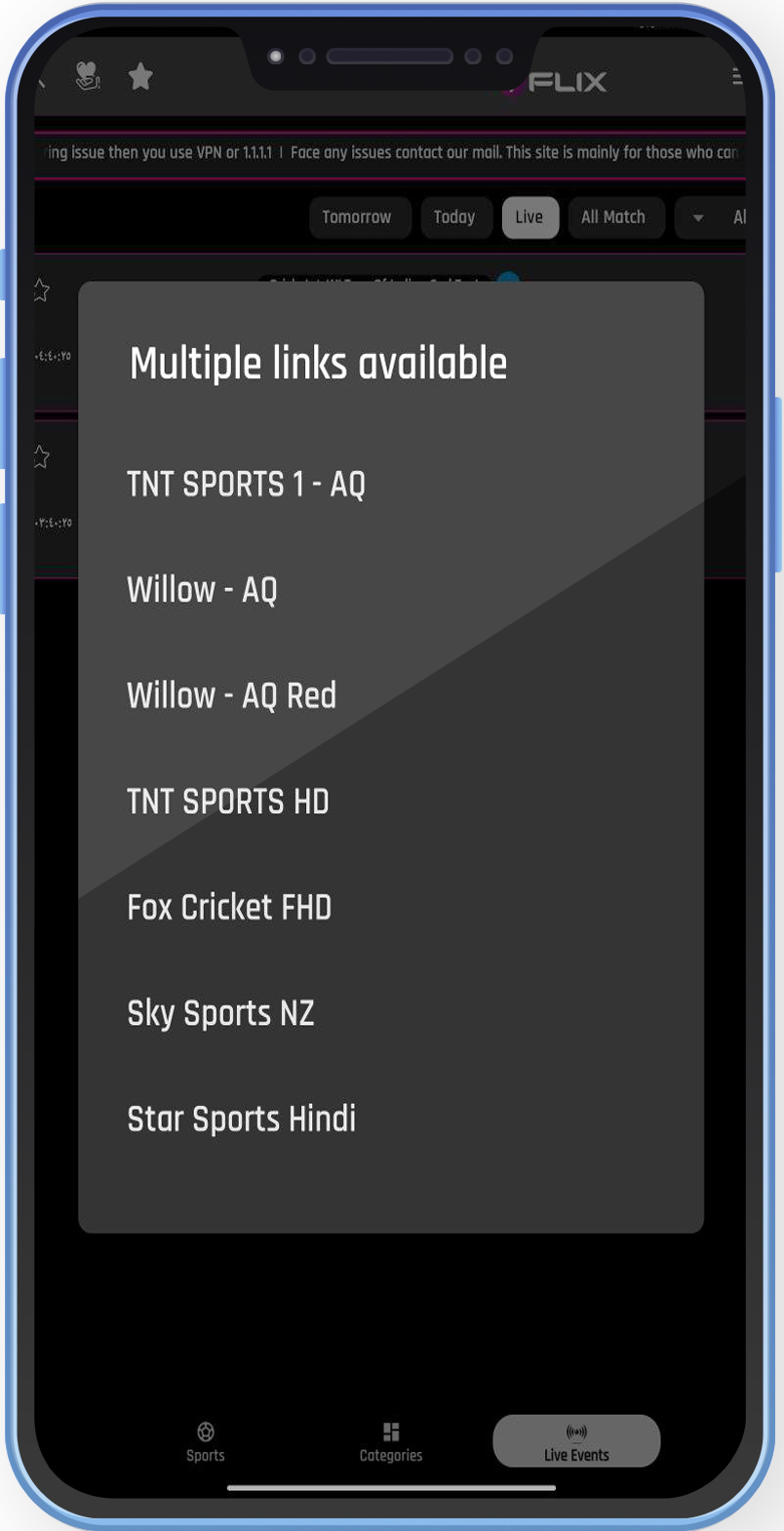Tap the Live filter chip
This screenshot has height=1531, width=784.
pos(529,217)
